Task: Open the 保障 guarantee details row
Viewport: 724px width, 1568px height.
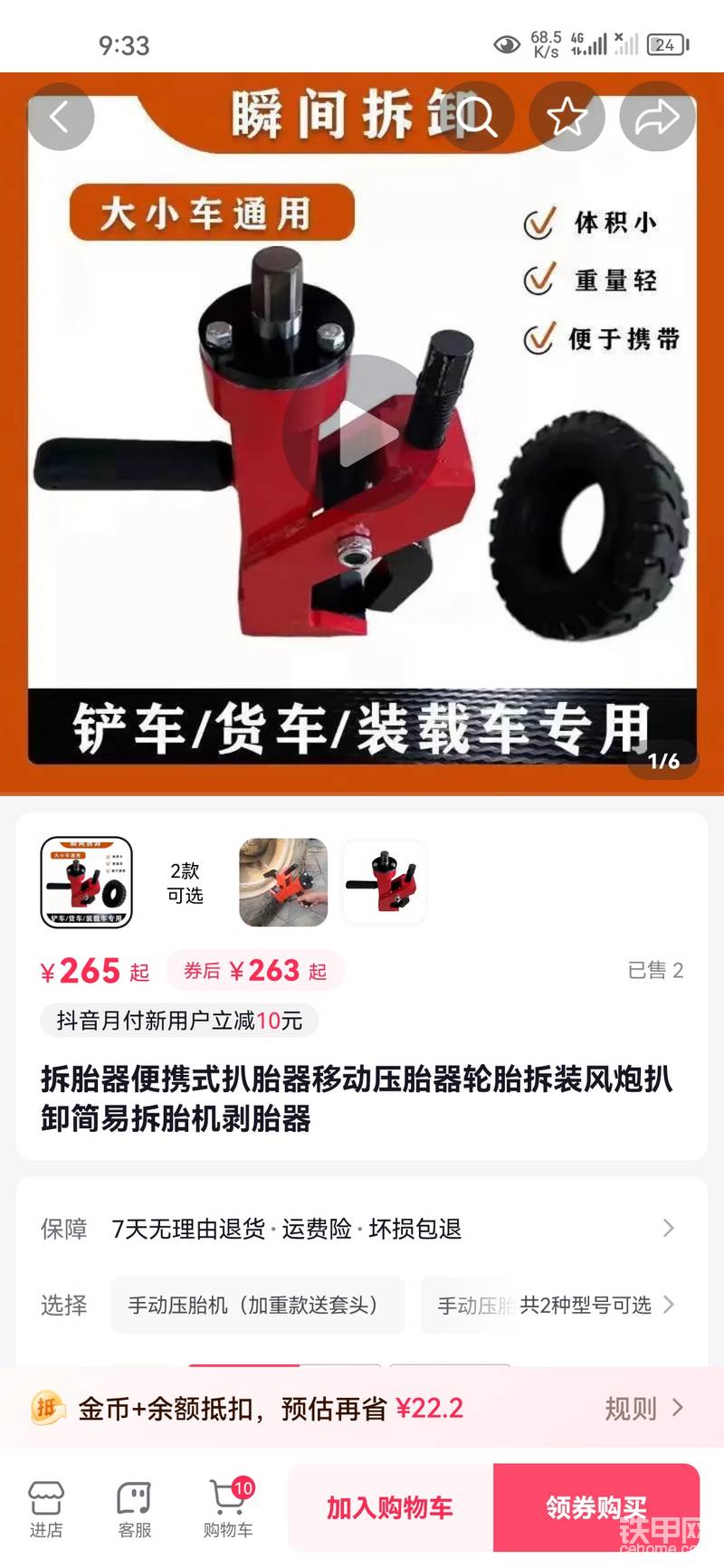Action: [x=360, y=1229]
